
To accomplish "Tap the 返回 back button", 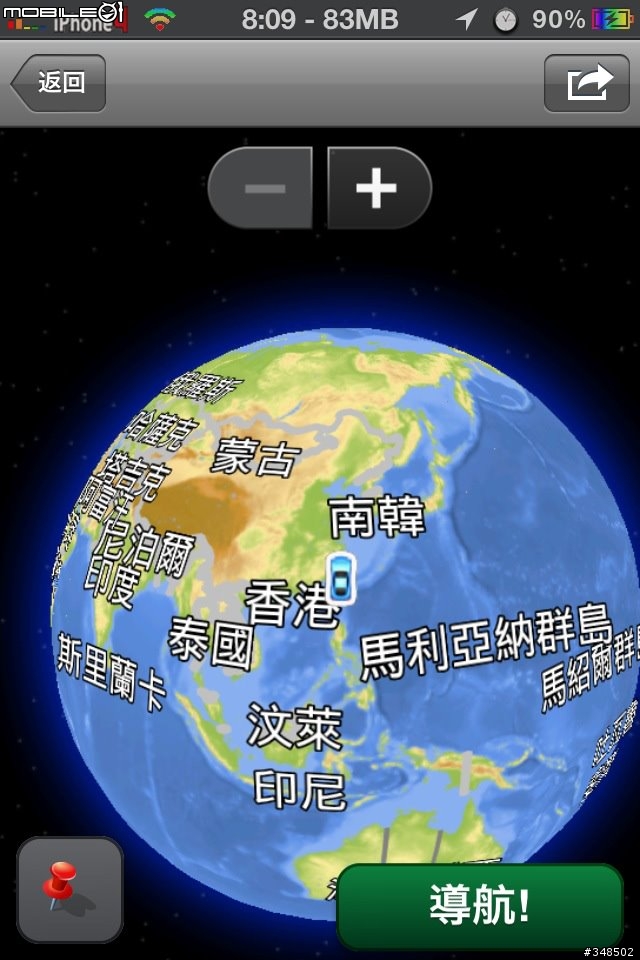I will 59,83.
